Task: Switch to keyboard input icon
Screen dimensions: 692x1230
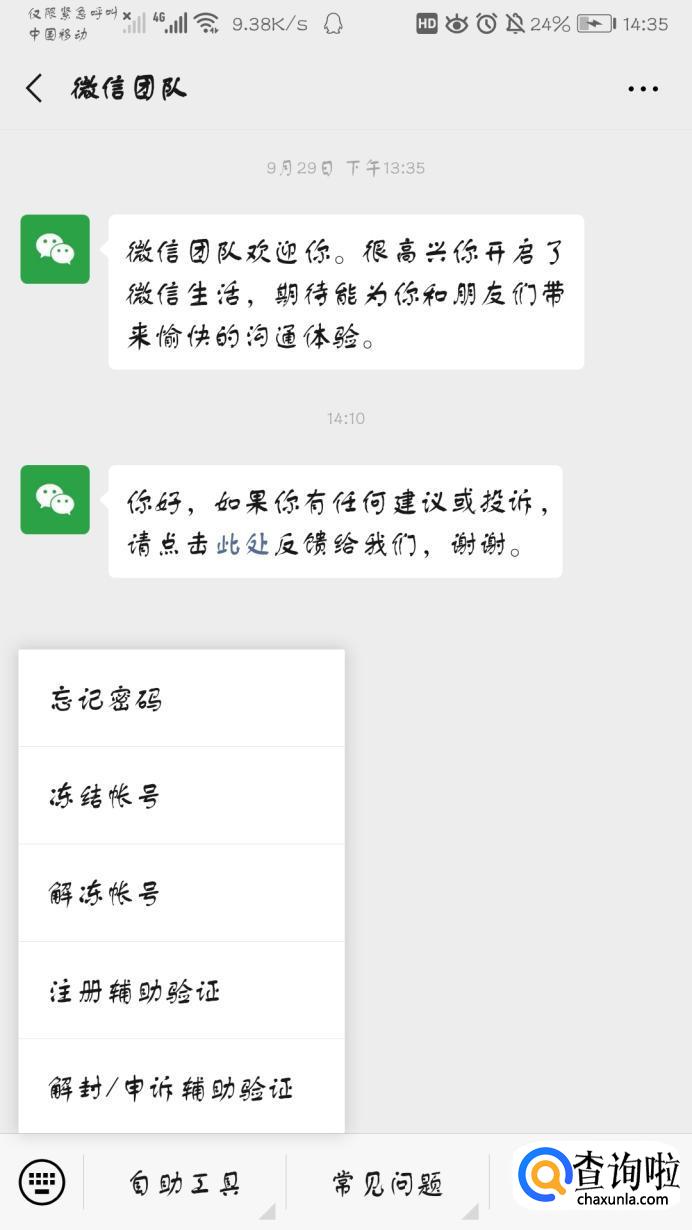Action: pyautogui.click(x=42, y=1183)
